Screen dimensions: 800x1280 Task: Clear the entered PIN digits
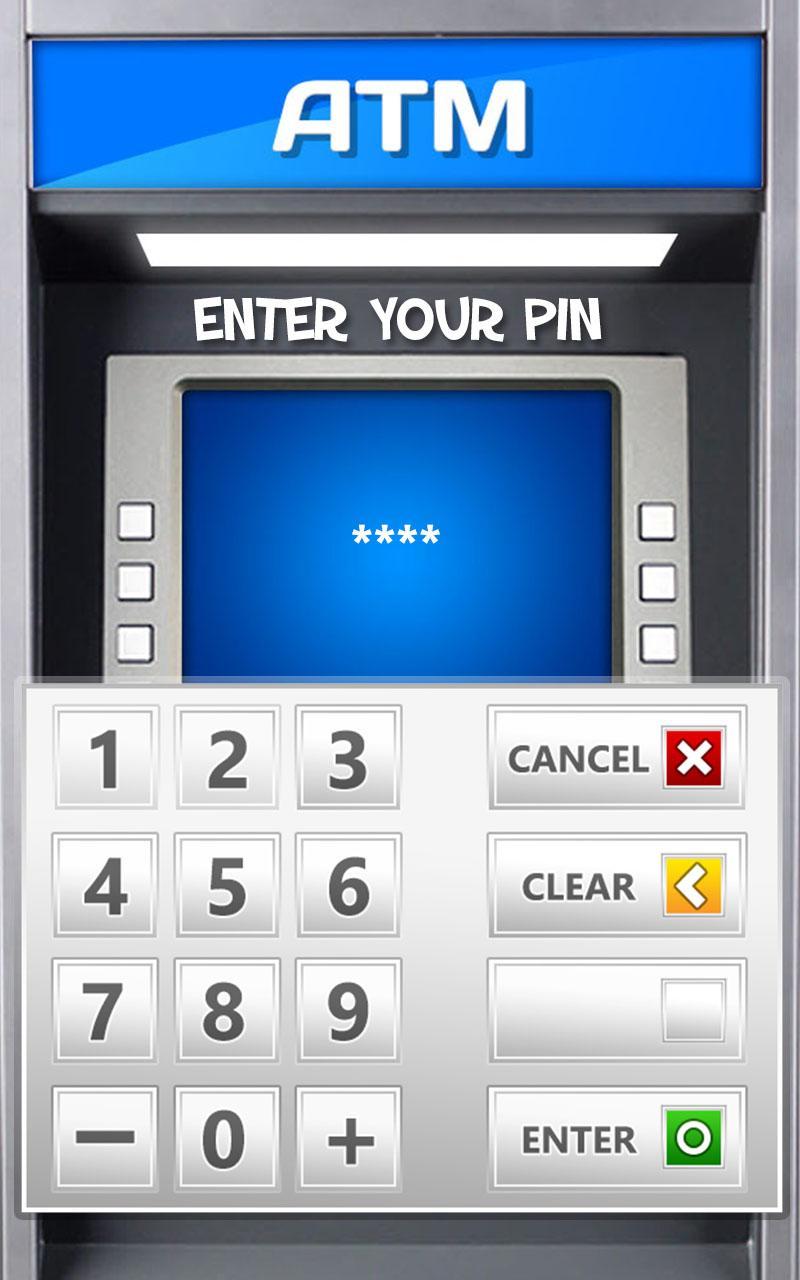(x=617, y=884)
